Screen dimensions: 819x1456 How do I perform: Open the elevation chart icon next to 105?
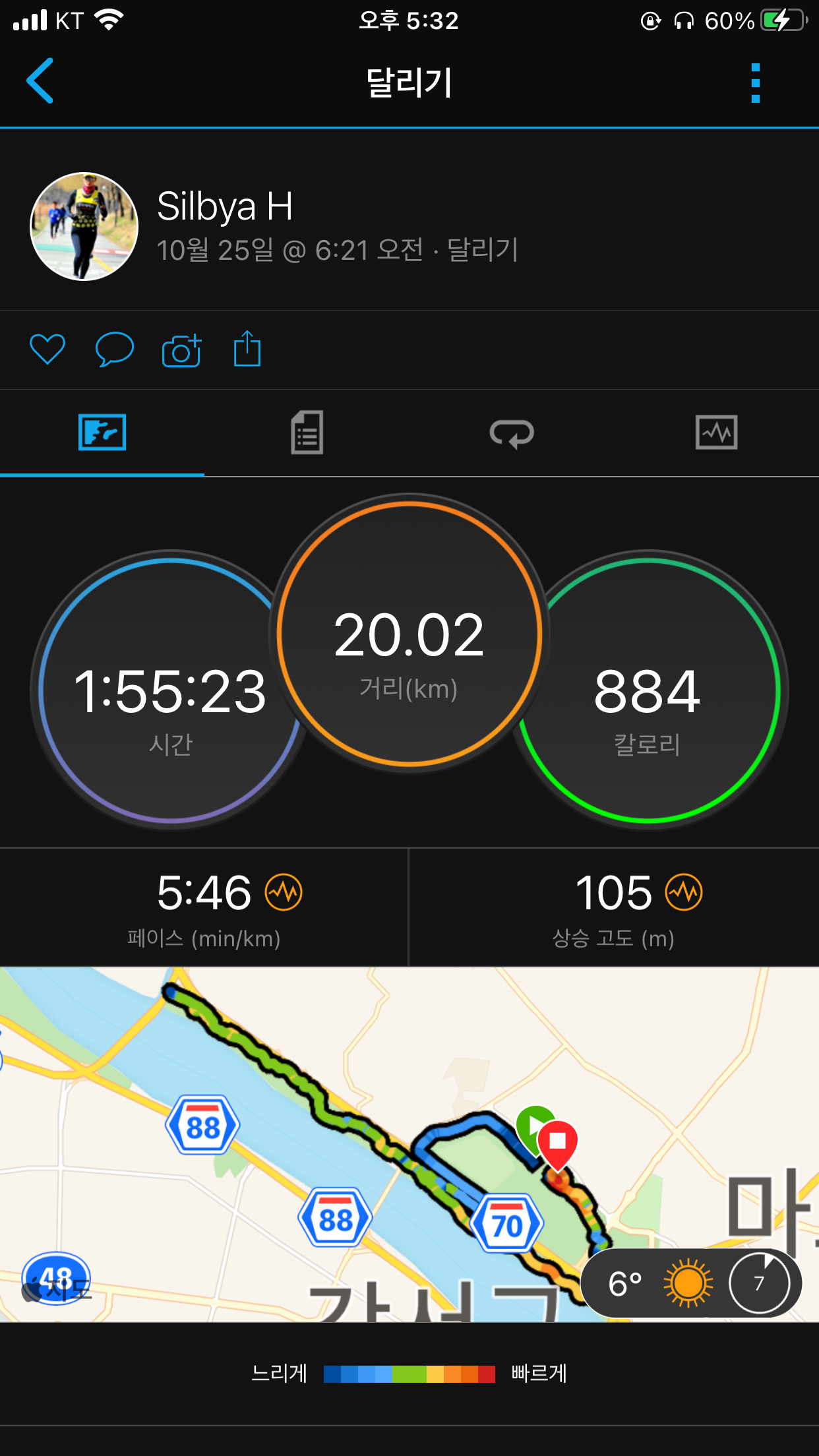[684, 892]
